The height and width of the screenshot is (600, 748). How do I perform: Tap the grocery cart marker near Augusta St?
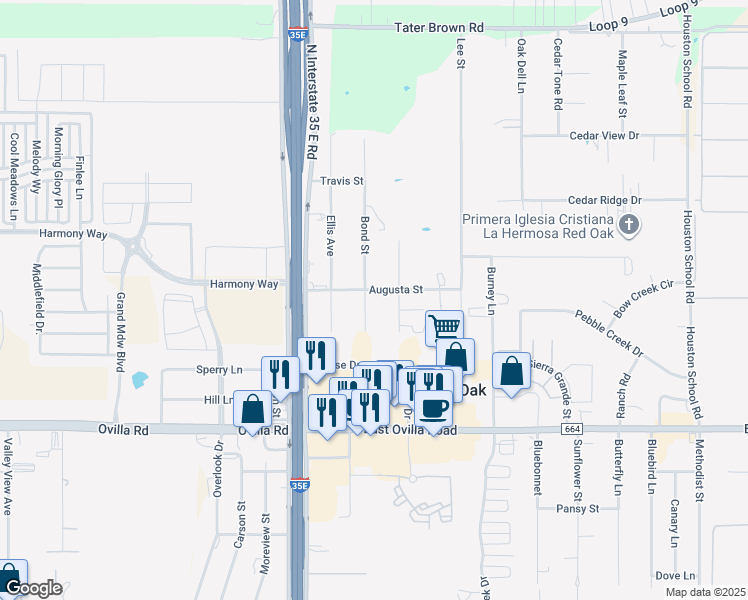click(x=444, y=327)
